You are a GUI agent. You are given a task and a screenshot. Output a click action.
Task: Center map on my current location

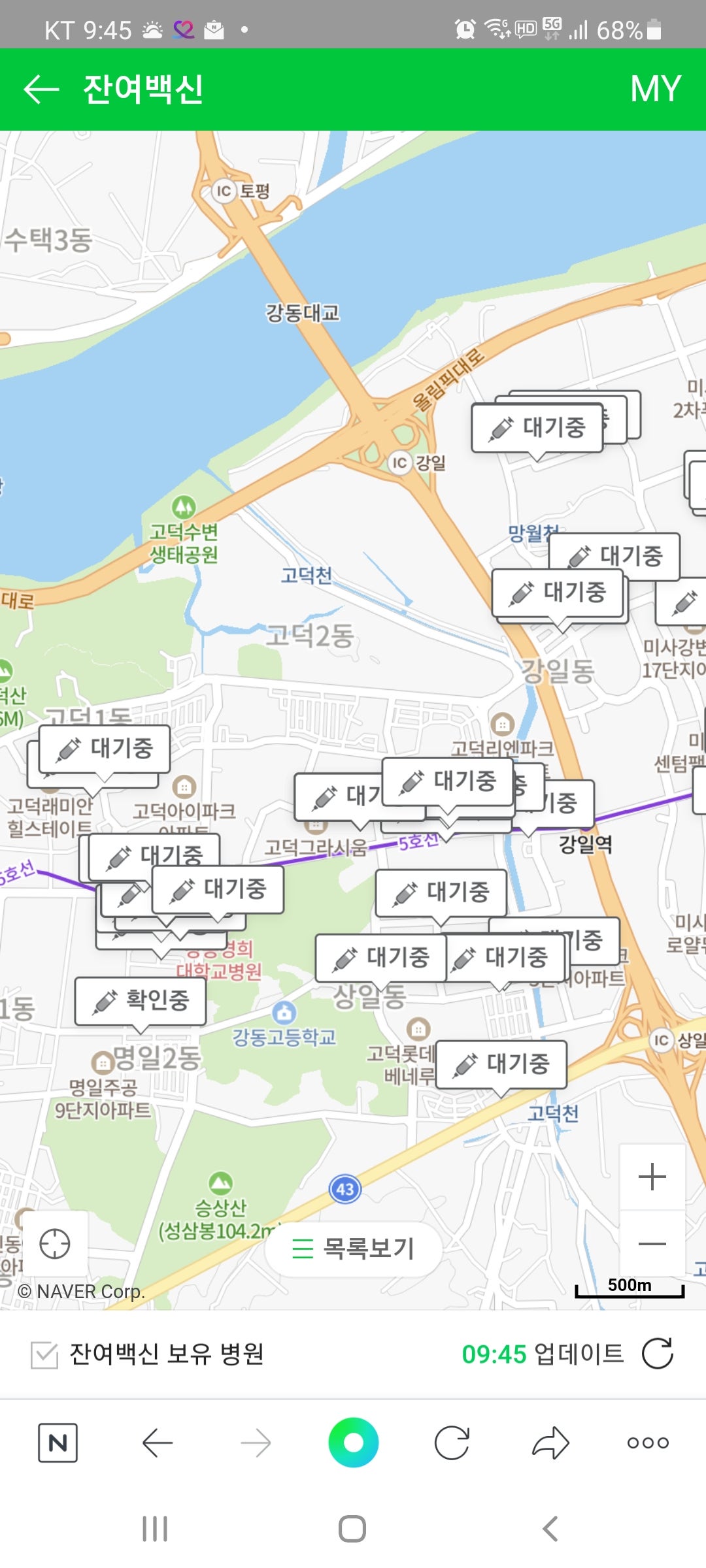click(x=55, y=1243)
